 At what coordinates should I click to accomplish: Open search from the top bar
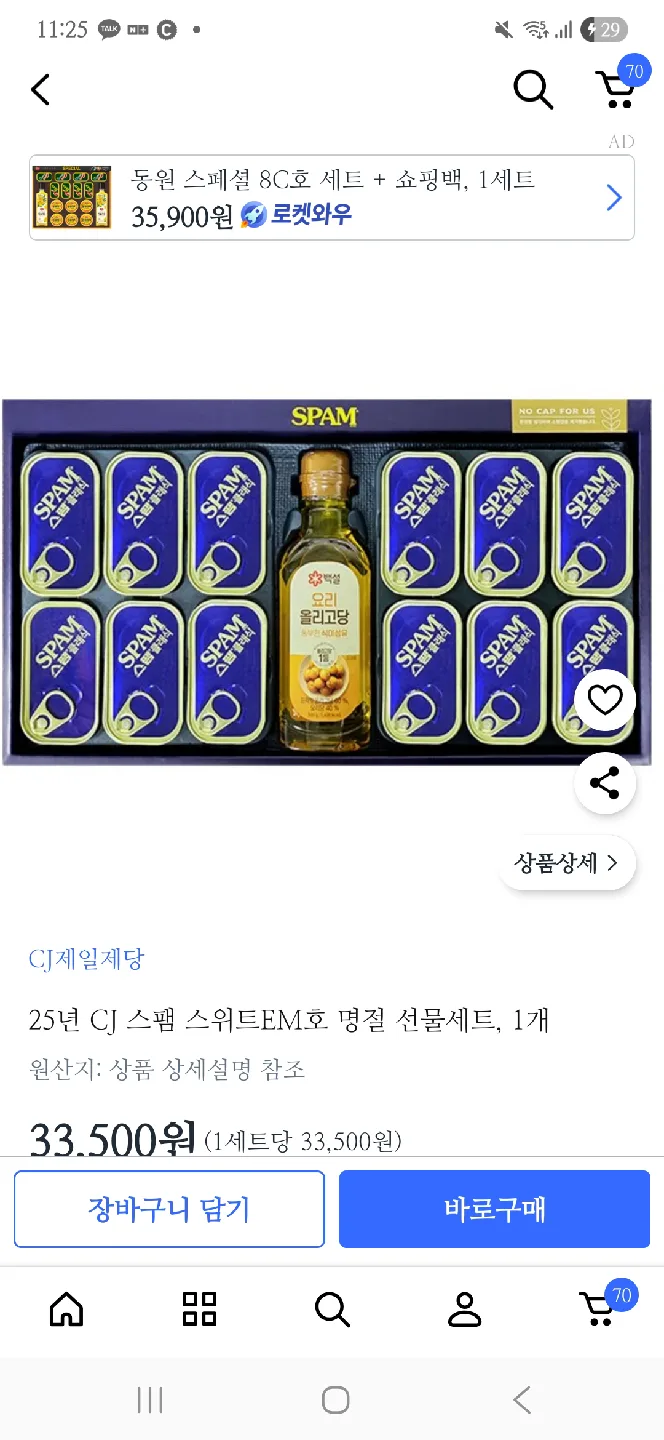(533, 90)
